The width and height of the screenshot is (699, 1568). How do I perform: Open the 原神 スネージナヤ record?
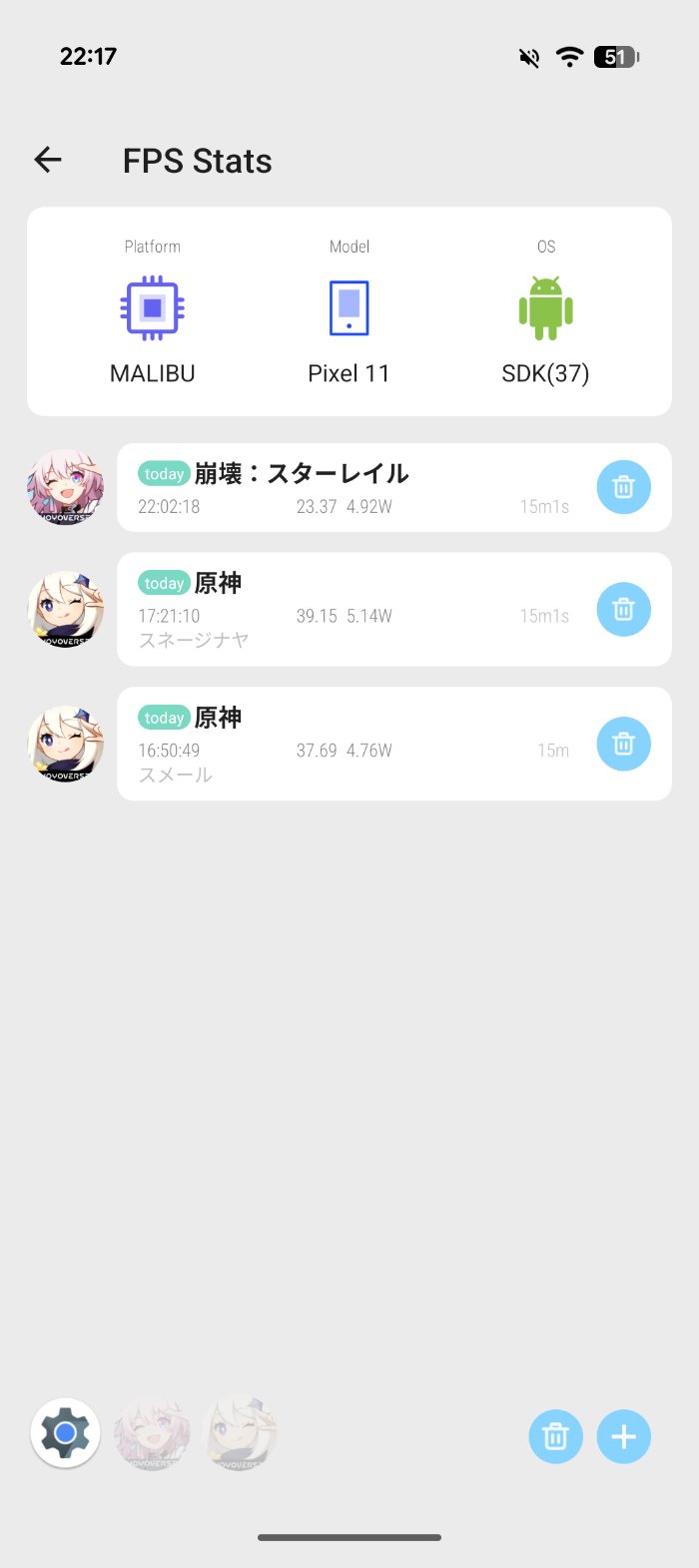point(393,609)
